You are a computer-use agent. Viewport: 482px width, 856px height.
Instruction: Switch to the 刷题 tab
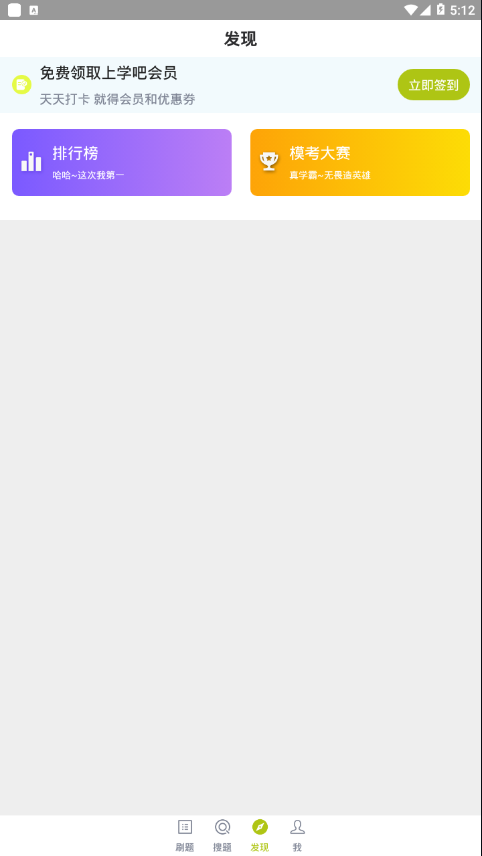pos(185,835)
